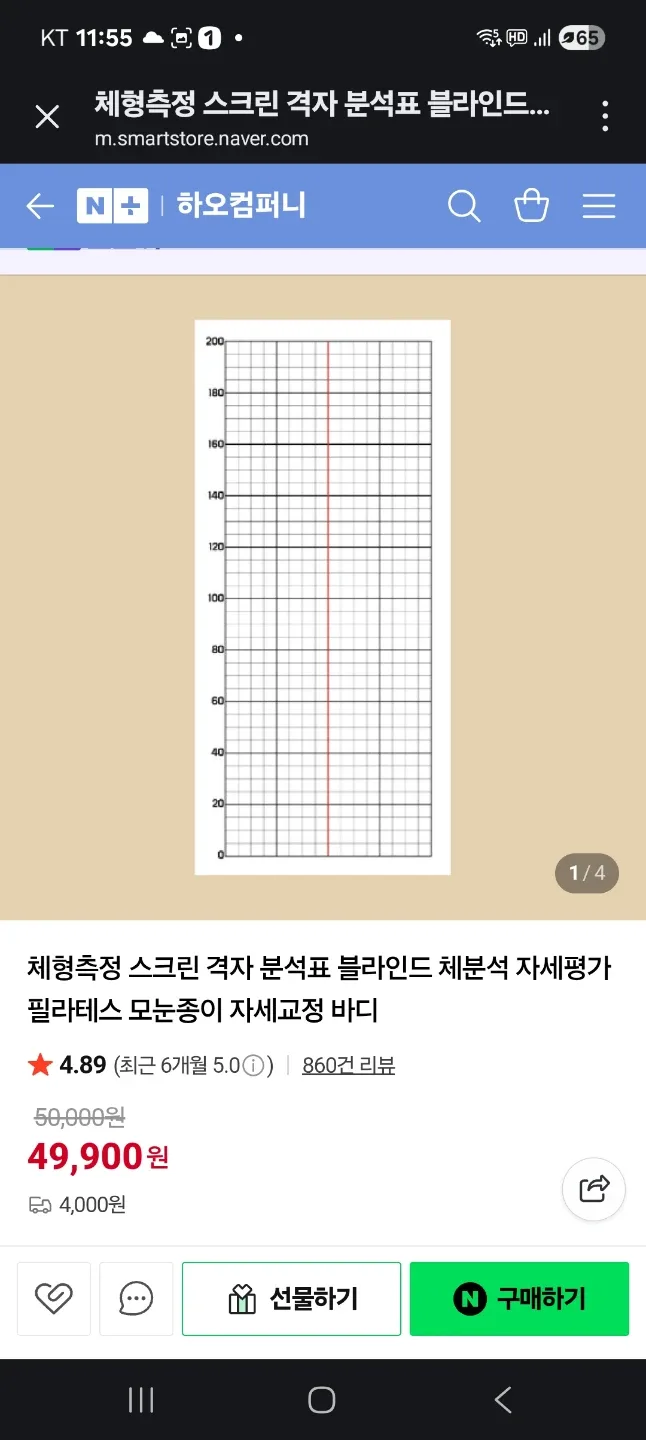Tap 구매하기 to buy now
This screenshot has height=1440, width=646.
click(519, 1299)
